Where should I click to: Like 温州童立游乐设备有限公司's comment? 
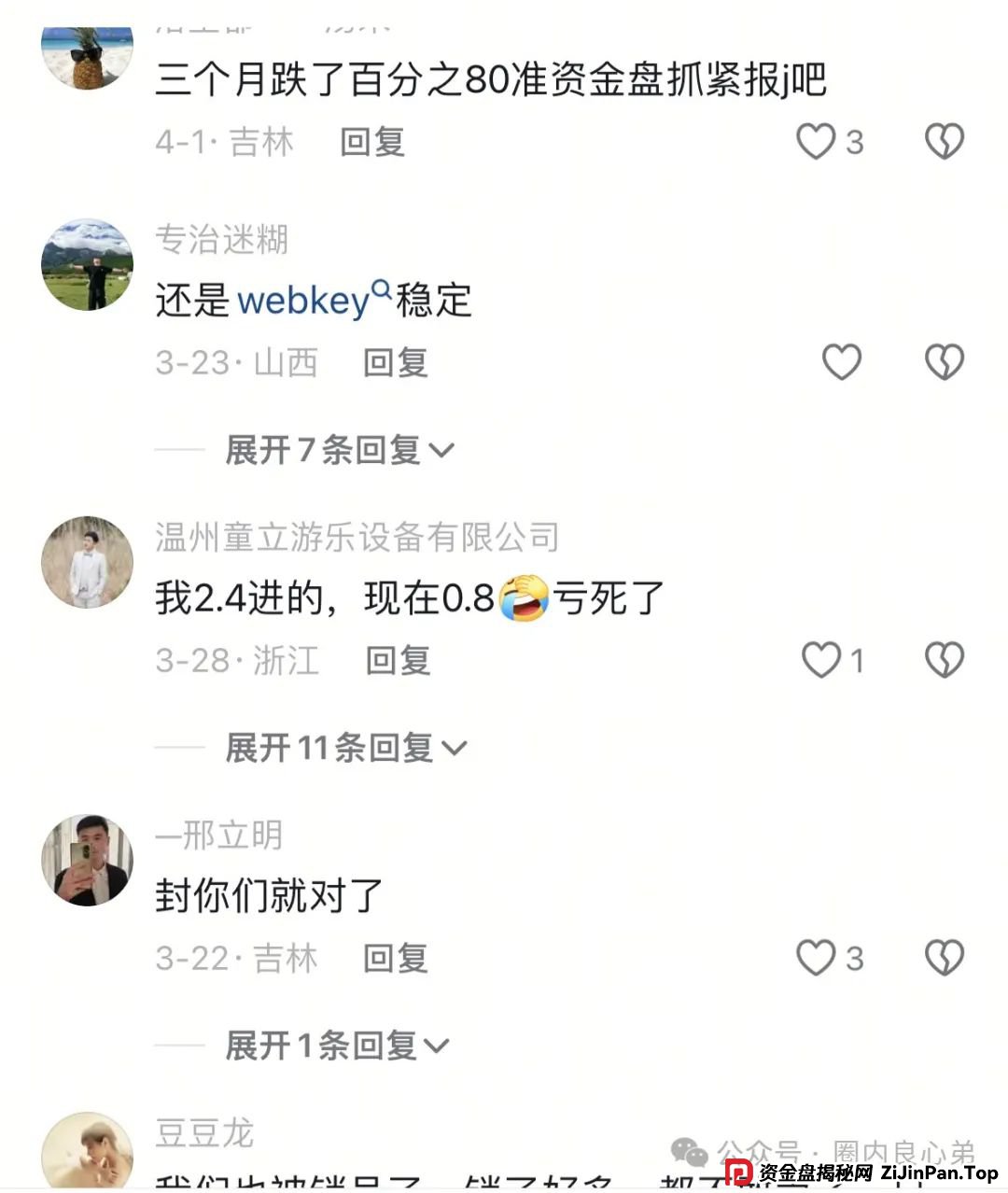(x=819, y=661)
